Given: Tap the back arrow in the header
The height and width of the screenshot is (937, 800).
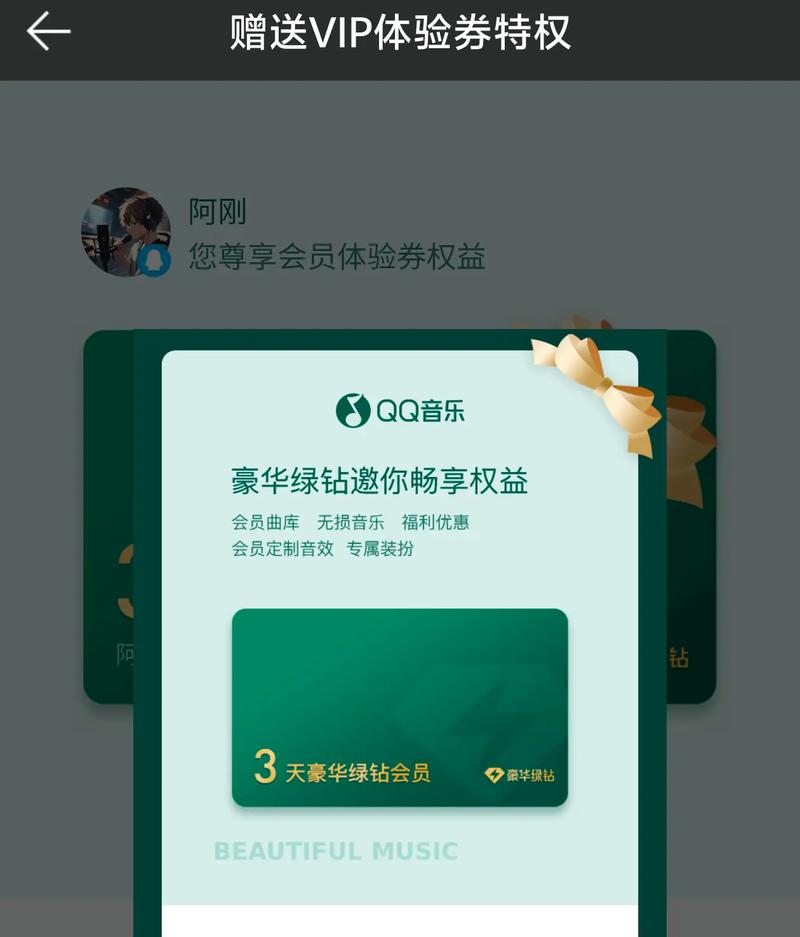Looking at the screenshot, I should tap(48, 32).
